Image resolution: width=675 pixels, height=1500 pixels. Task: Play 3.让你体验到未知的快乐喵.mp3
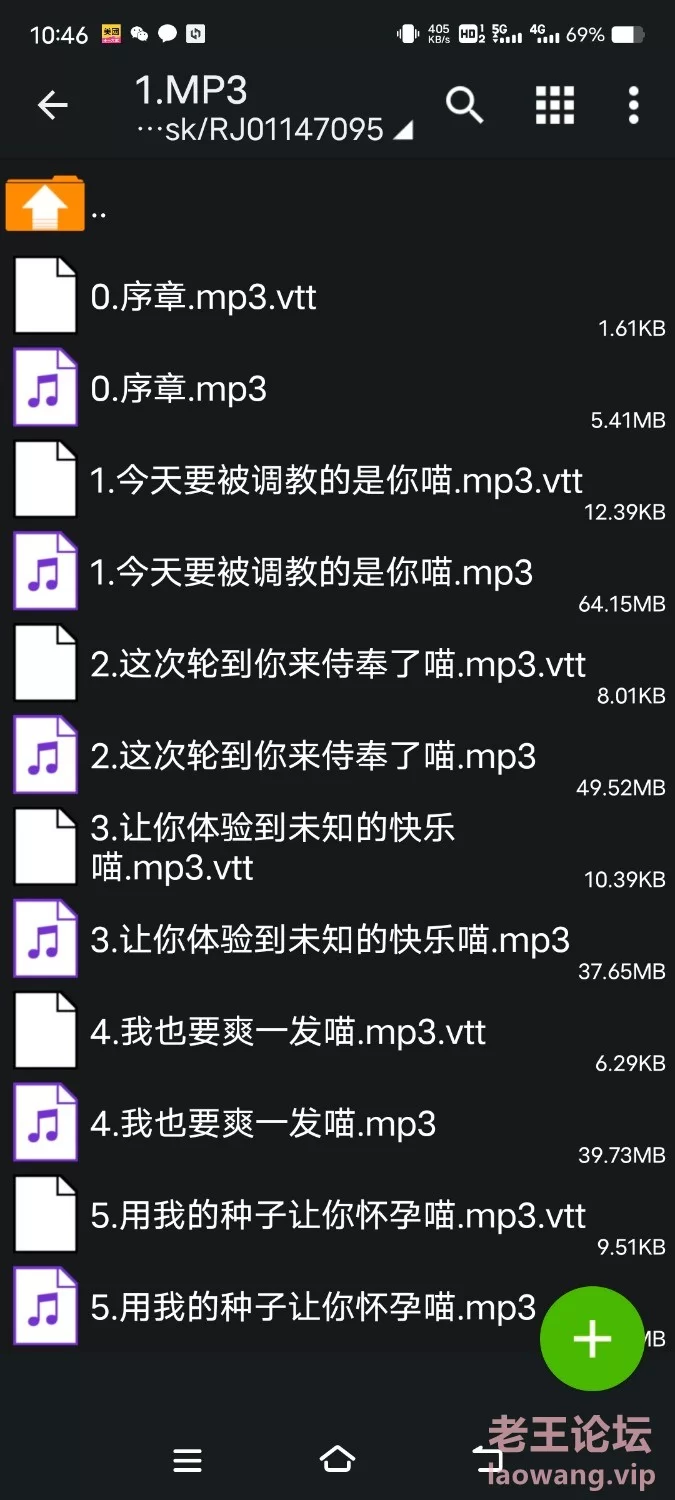330,940
